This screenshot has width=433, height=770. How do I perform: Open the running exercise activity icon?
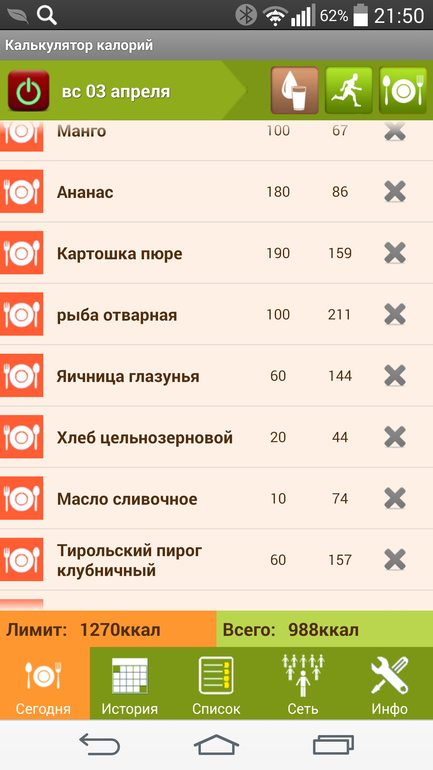tap(349, 90)
